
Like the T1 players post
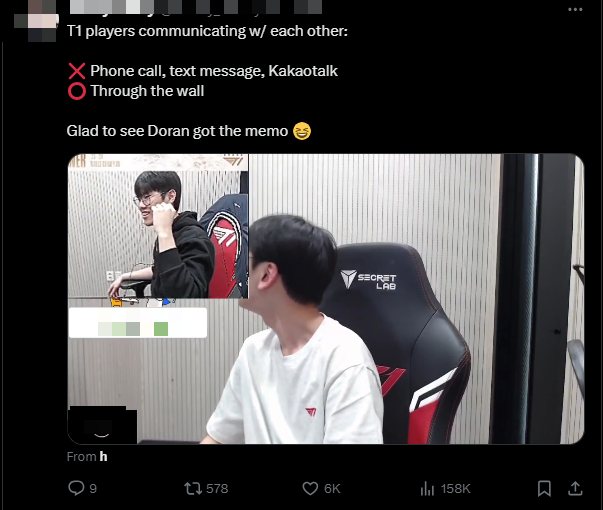[x=310, y=488]
